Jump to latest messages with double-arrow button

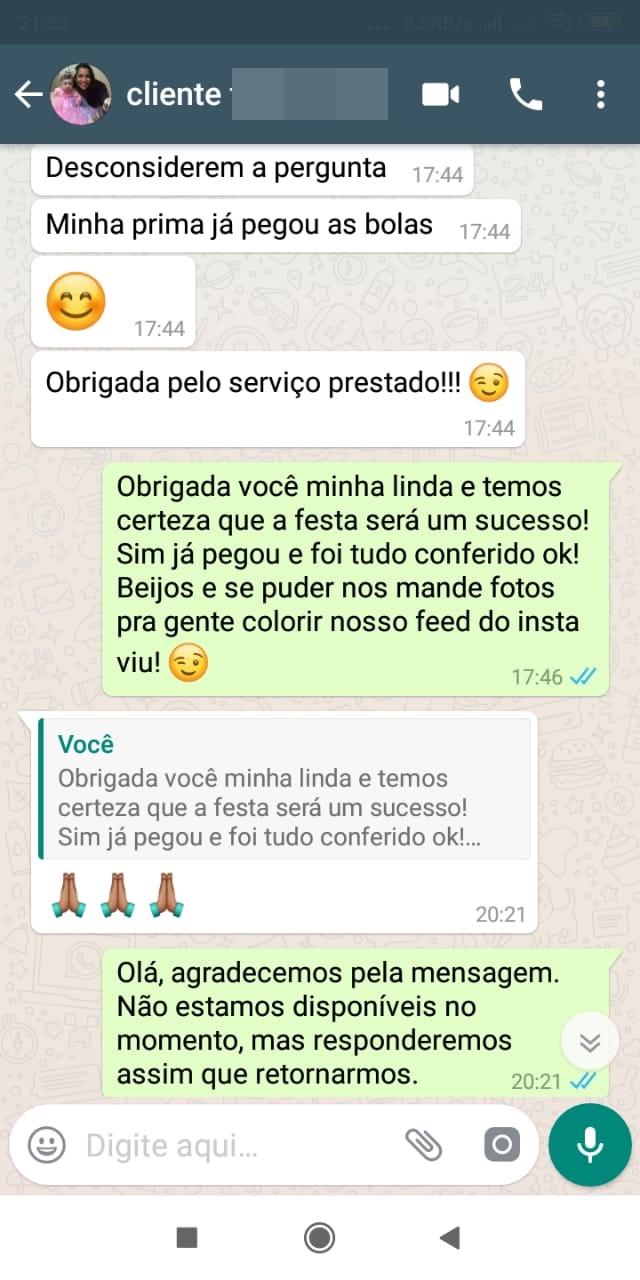coord(590,1043)
